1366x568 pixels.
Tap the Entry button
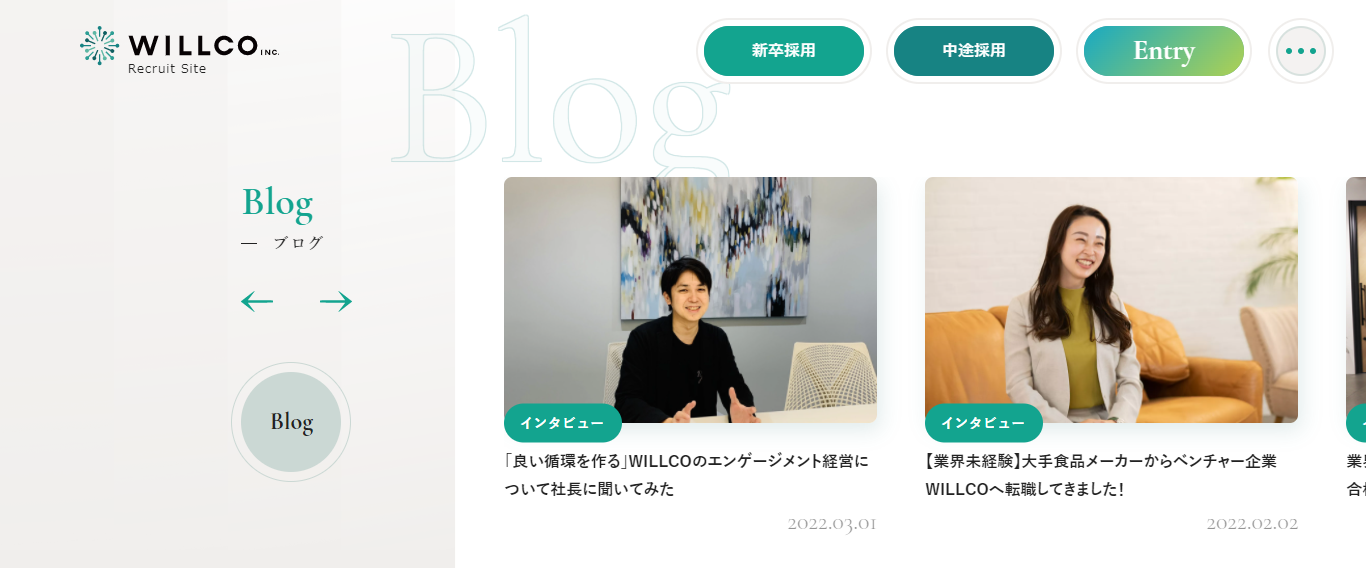pos(1163,51)
